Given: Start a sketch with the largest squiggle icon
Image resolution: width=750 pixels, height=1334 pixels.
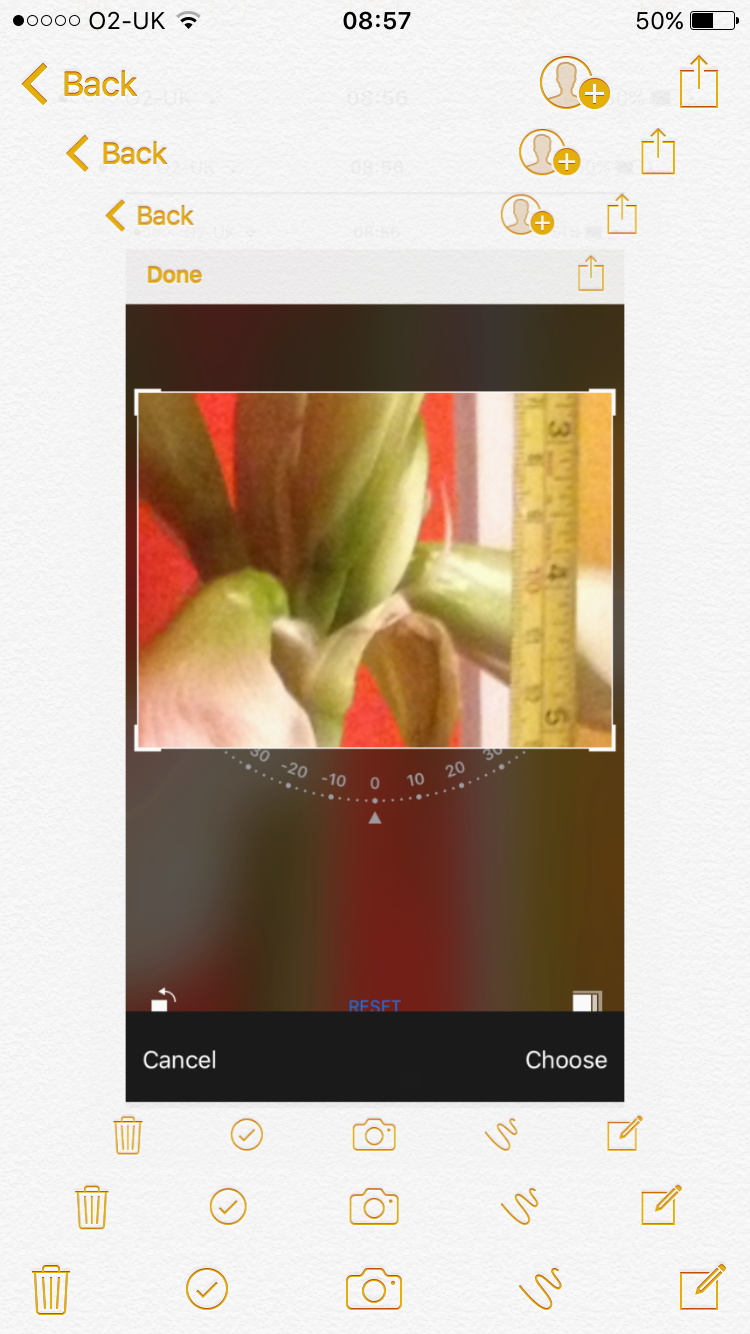Looking at the screenshot, I should (x=541, y=1287).
